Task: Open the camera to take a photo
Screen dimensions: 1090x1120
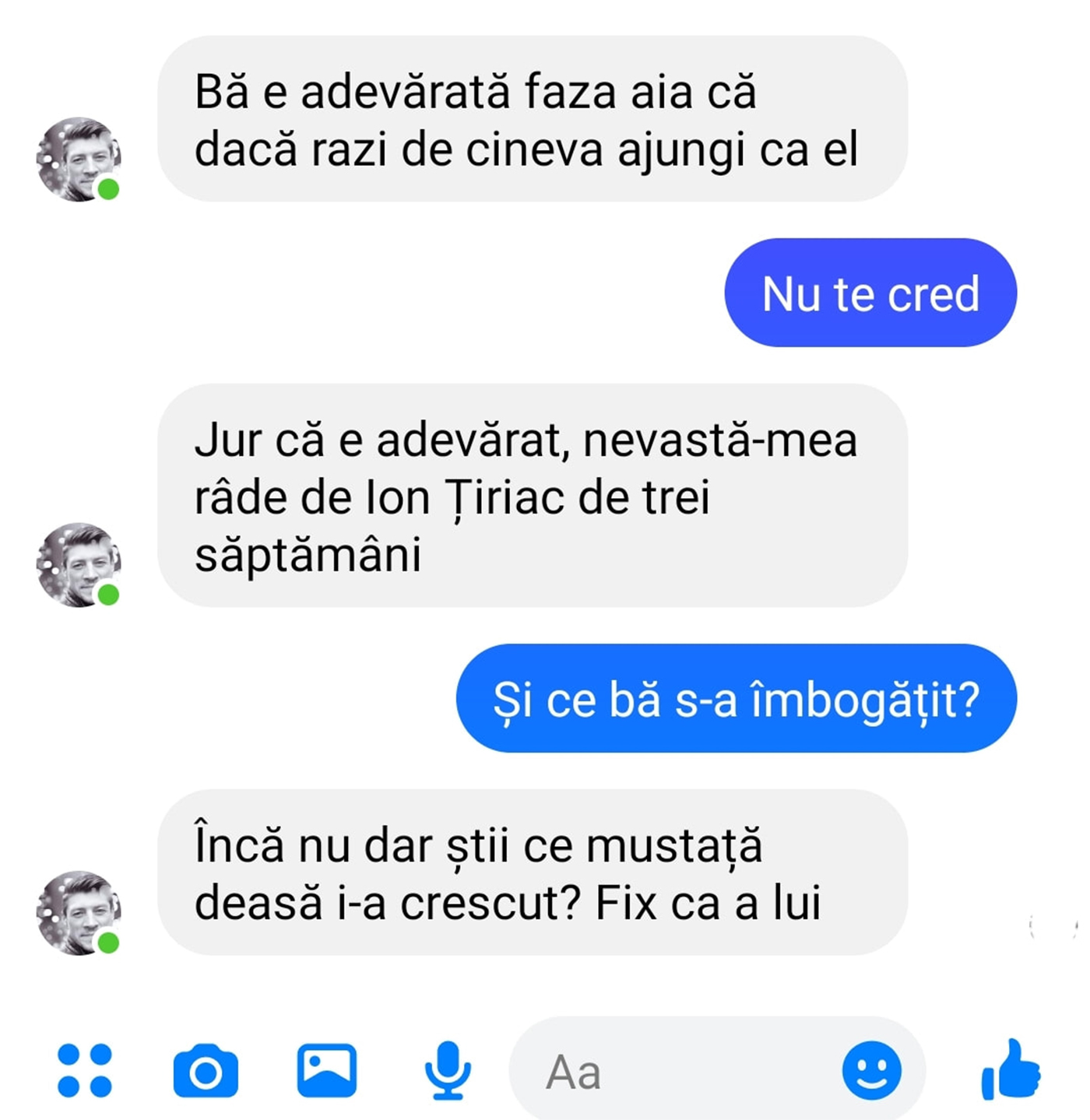Action: [x=206, y=1071]
